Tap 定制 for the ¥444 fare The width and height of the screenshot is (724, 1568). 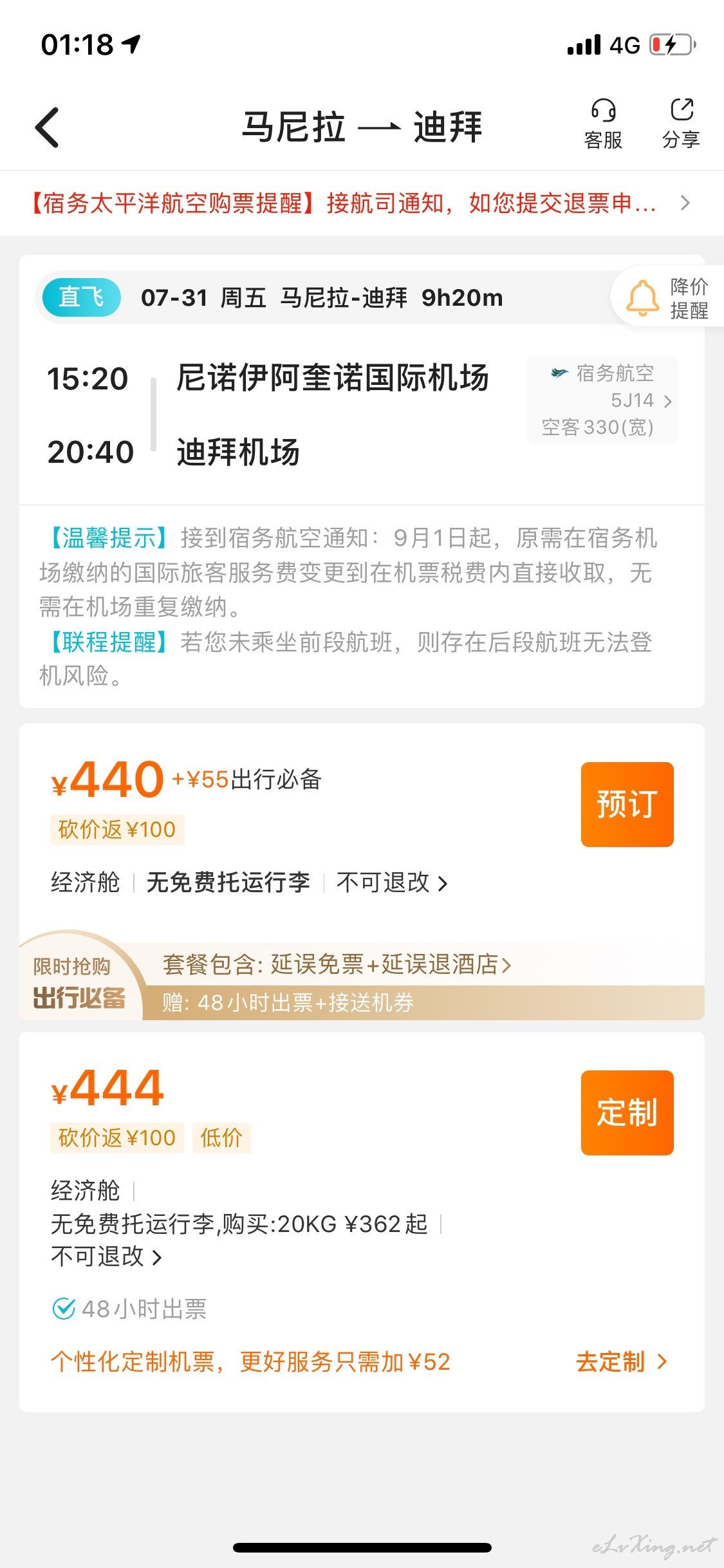click(x=627, y=1112)
